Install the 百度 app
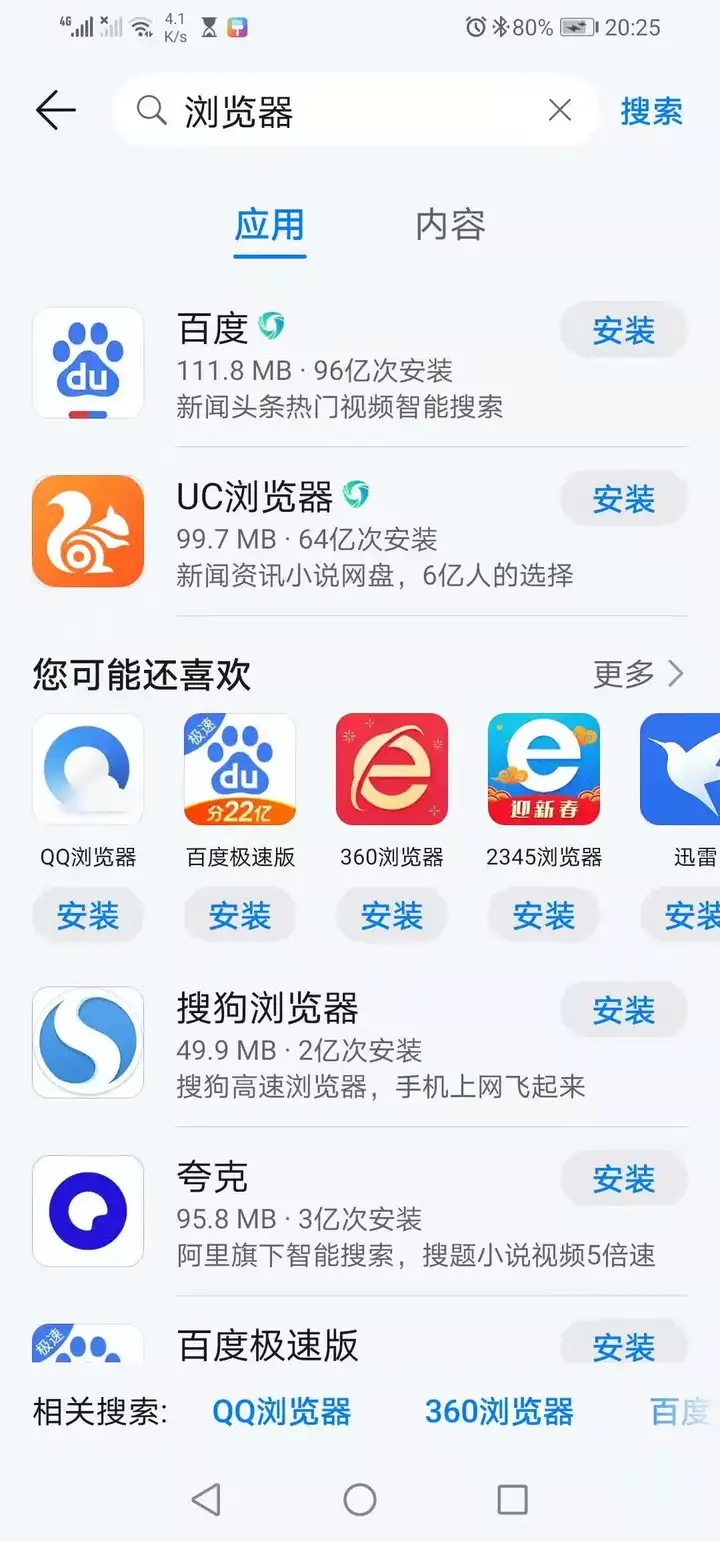 click(624, 330)
